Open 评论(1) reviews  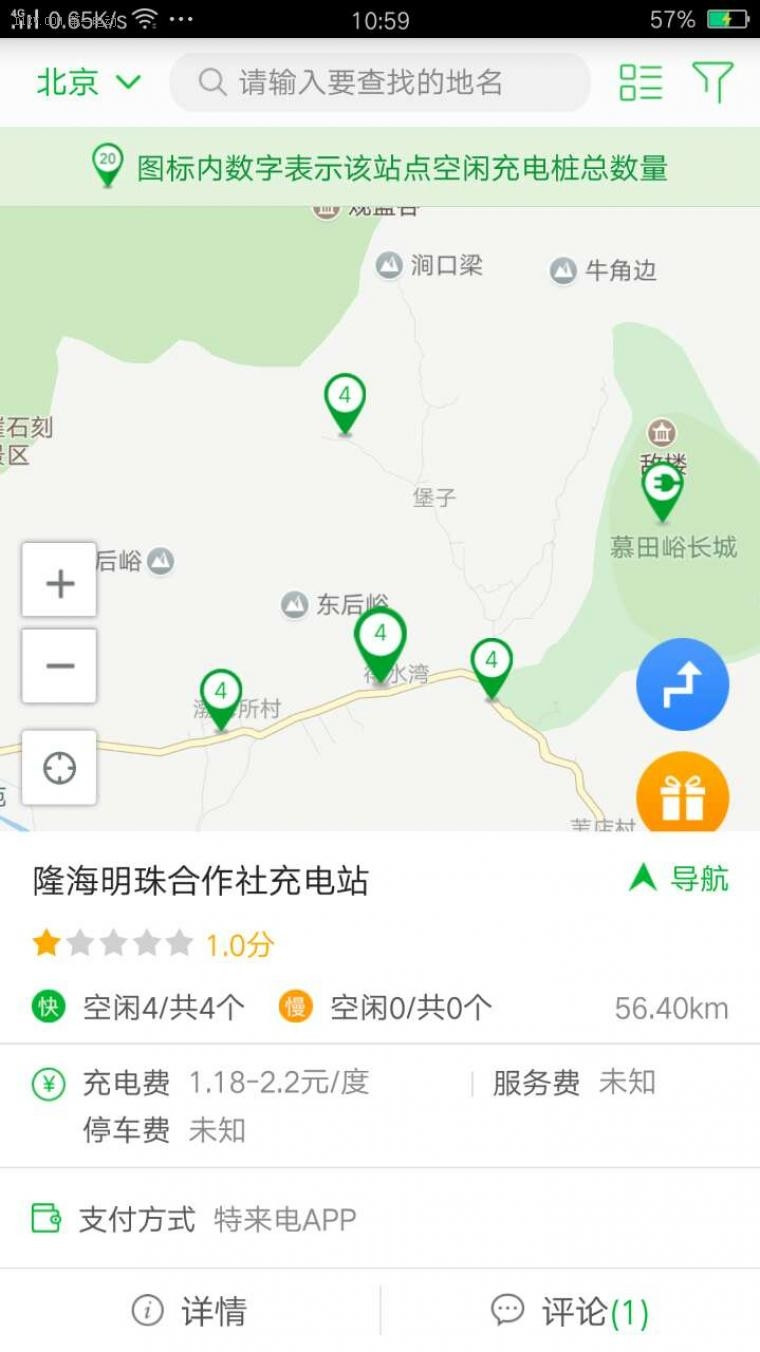[x=570, y=1310]
